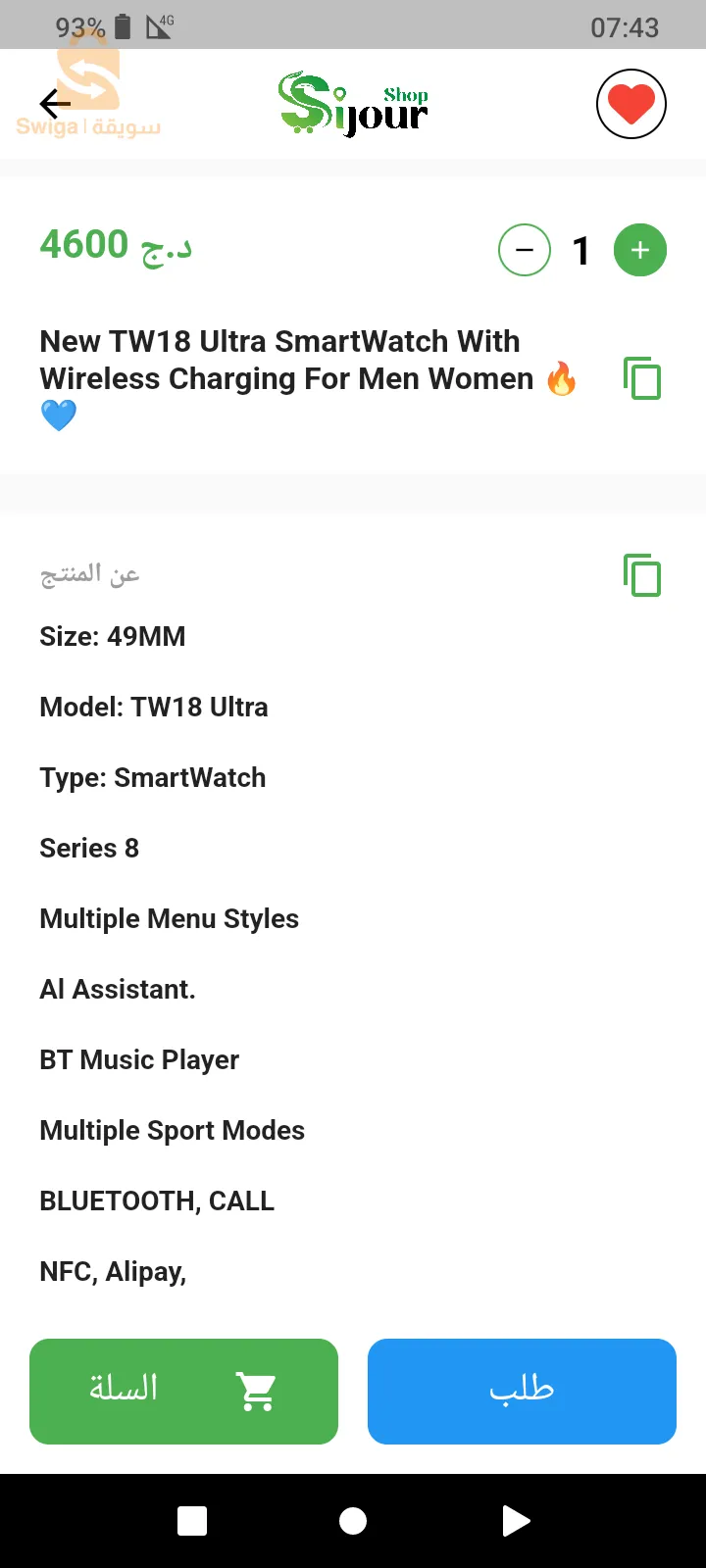Increase quantity with the plus button
The image size is (706, 1568).
tap(640, 250)
